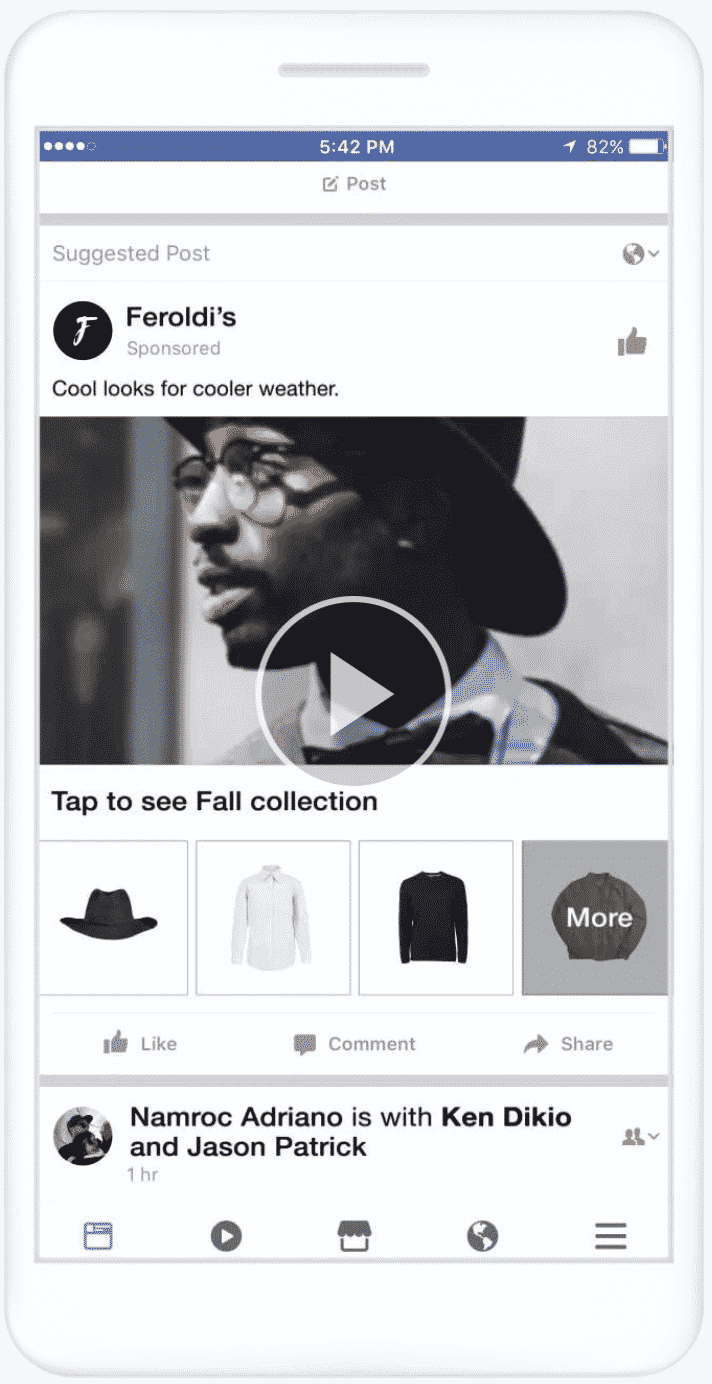Screen dimensions: 712x1384
Task: View the black sweater product
Action: click(x=436, y=918)
